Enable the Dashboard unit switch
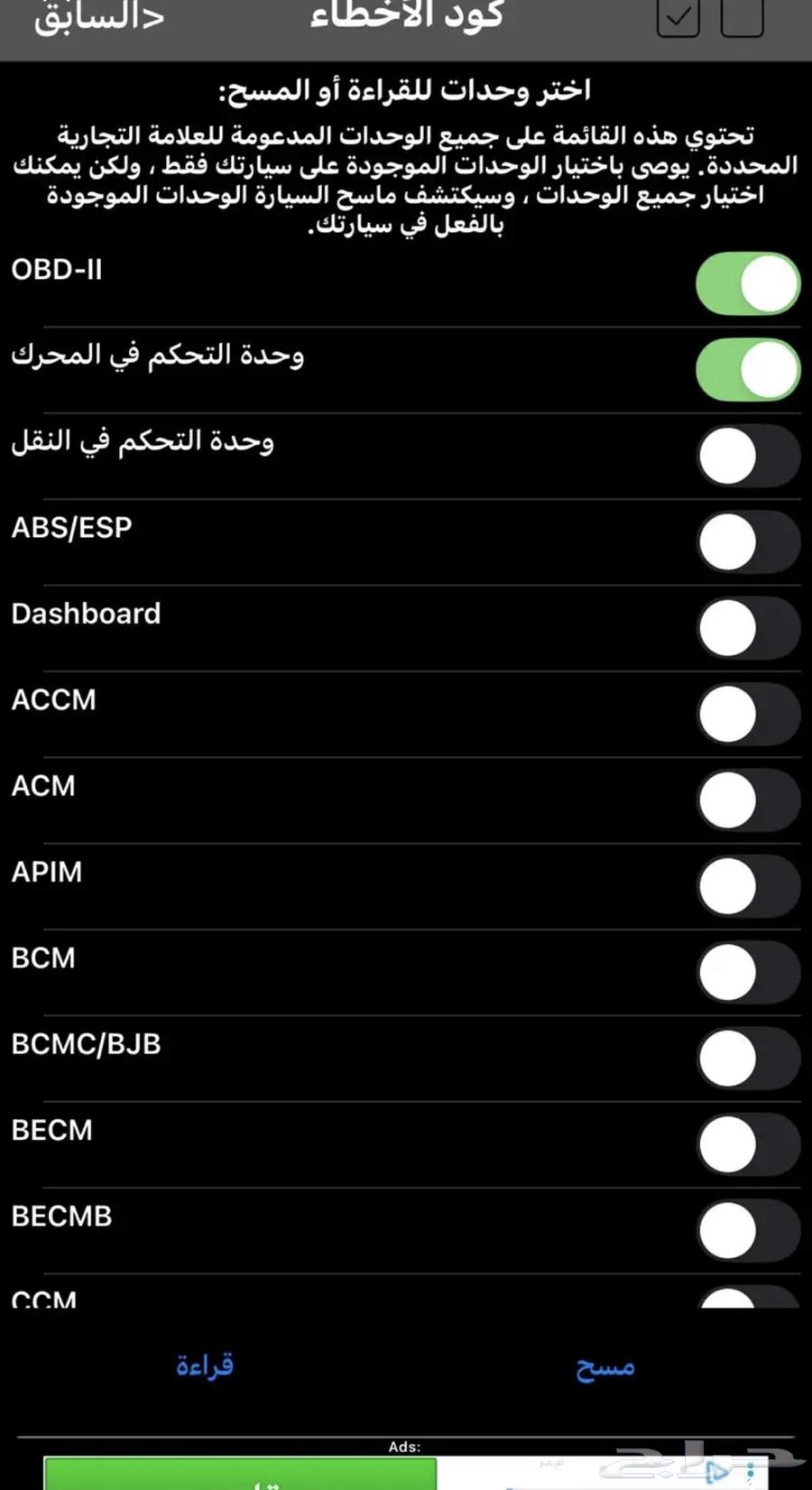The height and width of the screenshot is (1490, 812). point(748,628)
